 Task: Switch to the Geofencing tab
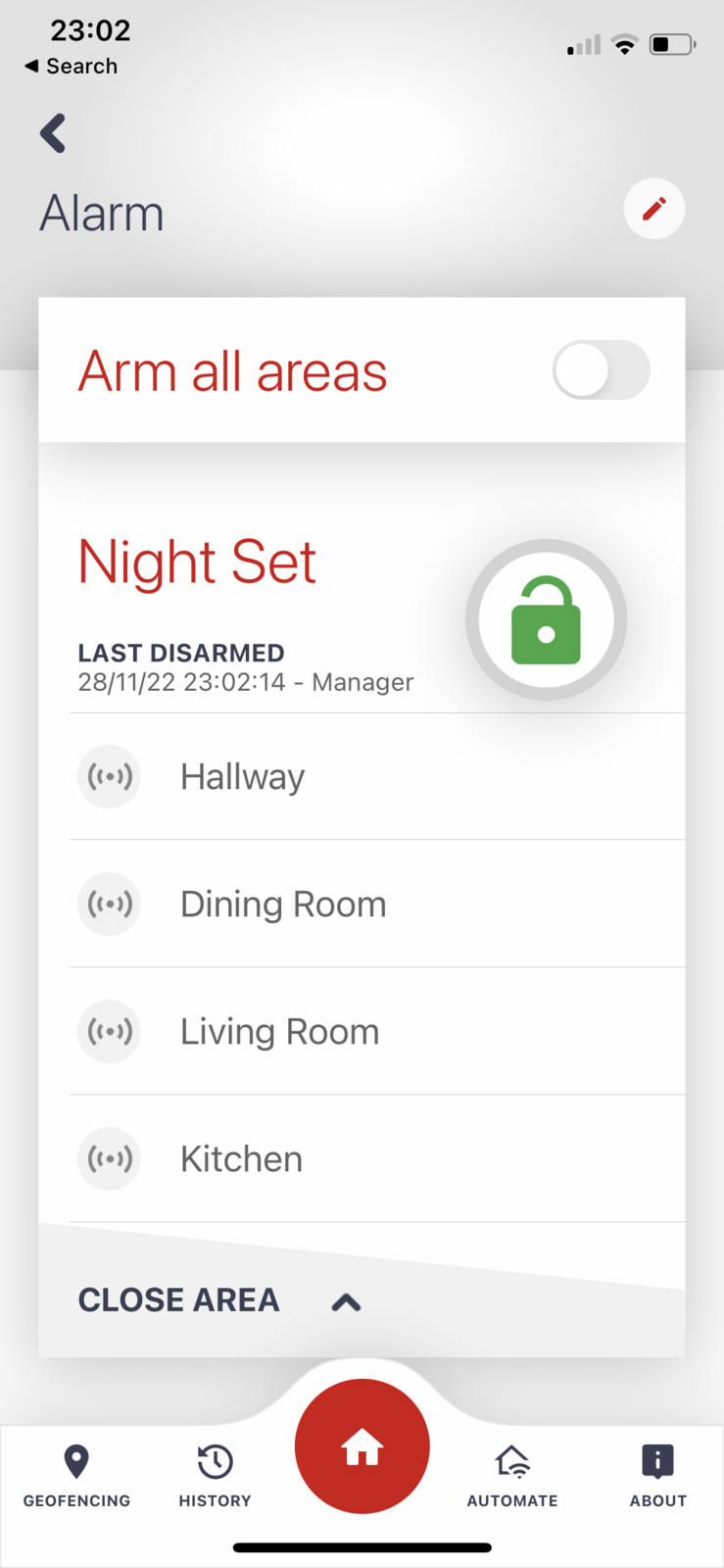[x=76, y=1475]
